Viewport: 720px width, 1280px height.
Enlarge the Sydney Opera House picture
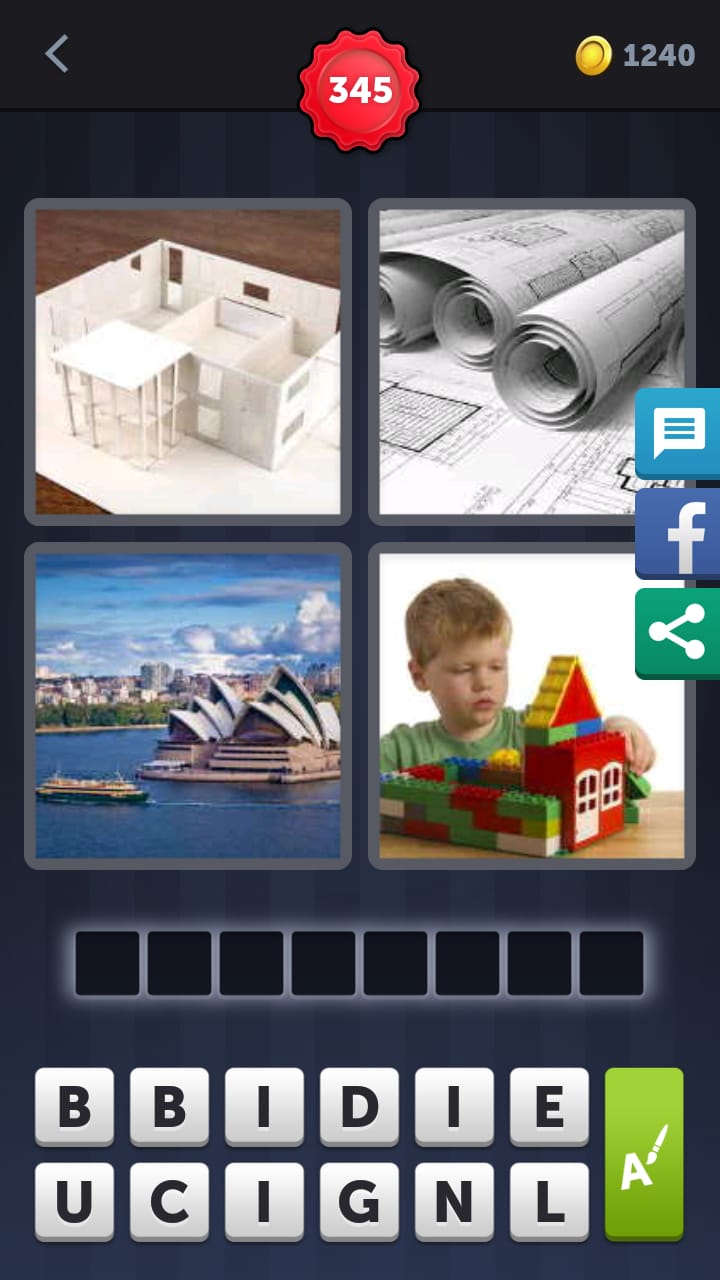click(x=188, y=706)
